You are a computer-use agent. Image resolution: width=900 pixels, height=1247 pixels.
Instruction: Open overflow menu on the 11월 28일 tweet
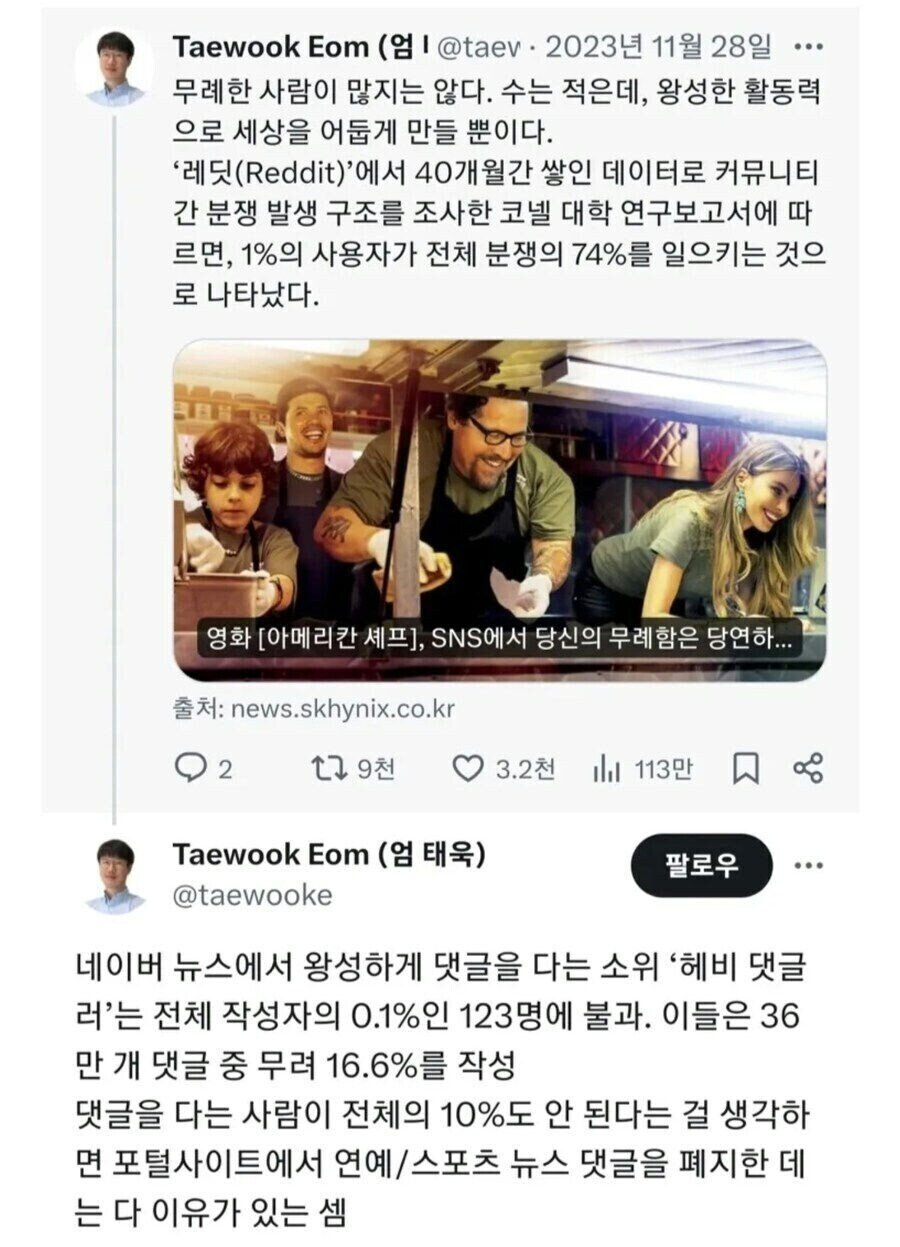point(808,46)
